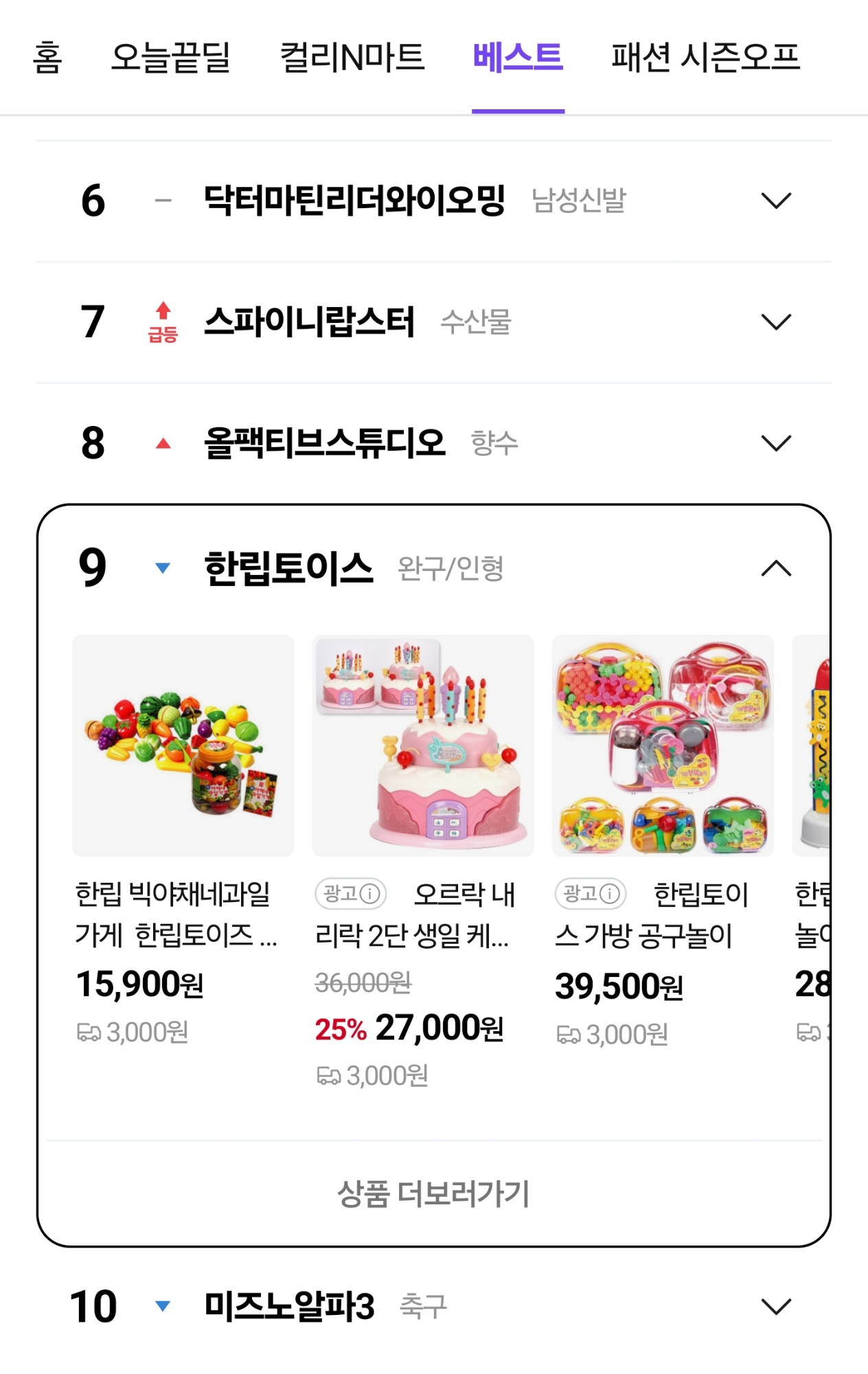Expand rank 6 닥터마틴리더와이오밍

pos(776,201)
